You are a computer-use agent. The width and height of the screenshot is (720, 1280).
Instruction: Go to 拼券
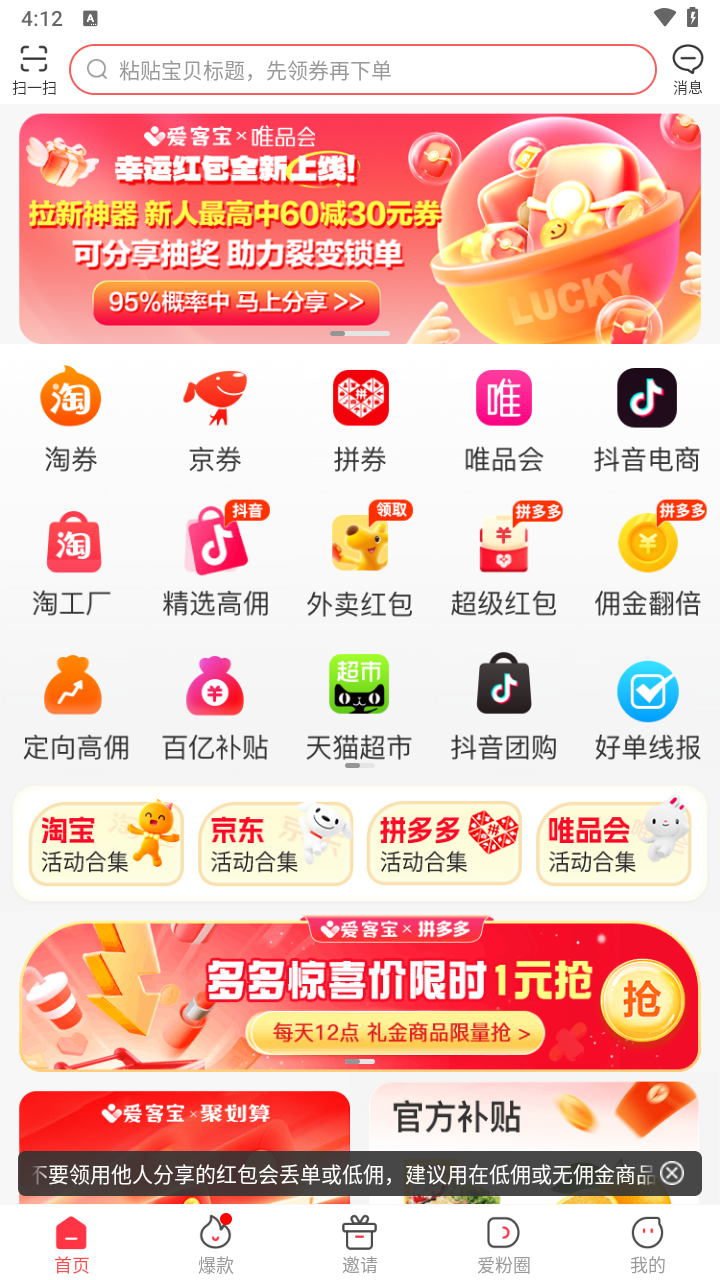click(x=360, y=418)
